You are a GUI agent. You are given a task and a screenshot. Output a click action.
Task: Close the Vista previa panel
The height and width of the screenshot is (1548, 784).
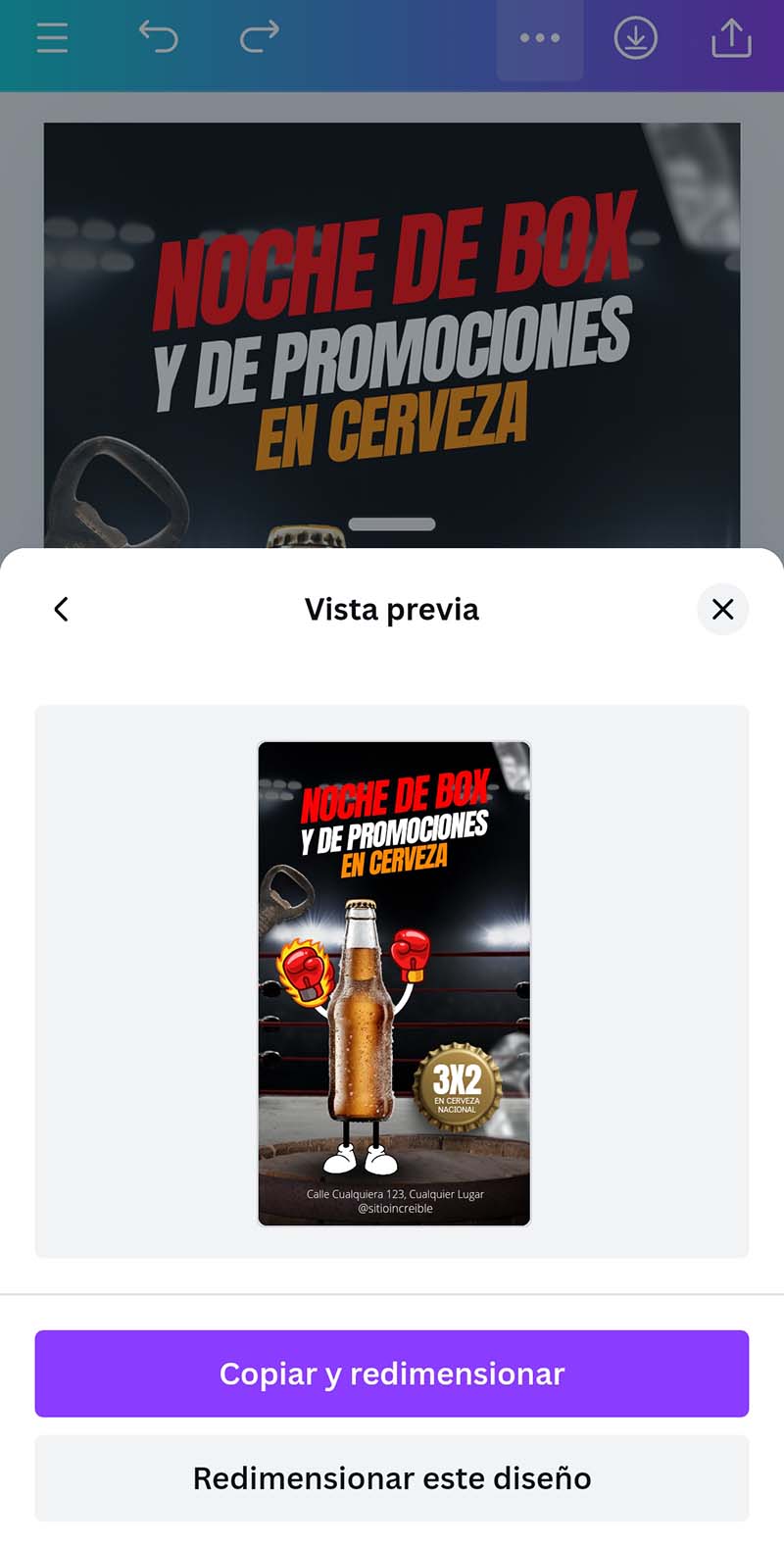click(x=722, y=609)
